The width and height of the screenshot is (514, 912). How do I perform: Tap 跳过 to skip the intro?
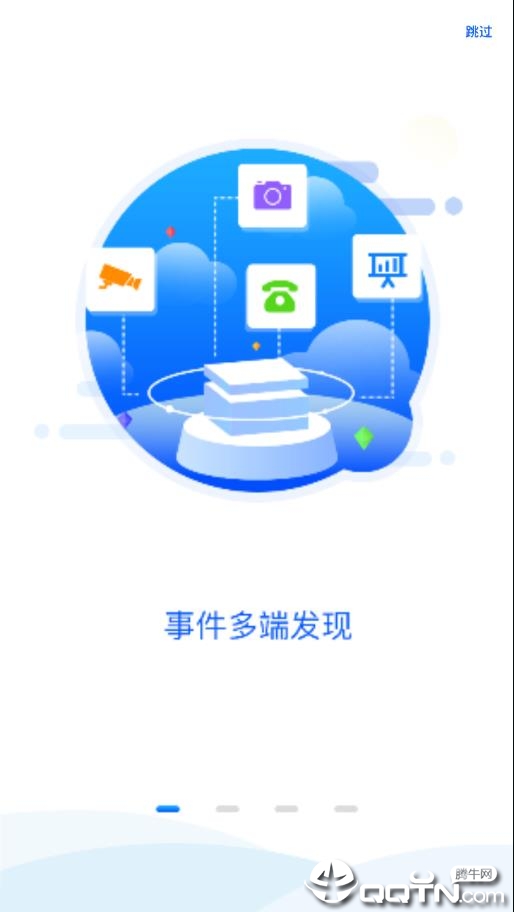pos(479,32)
